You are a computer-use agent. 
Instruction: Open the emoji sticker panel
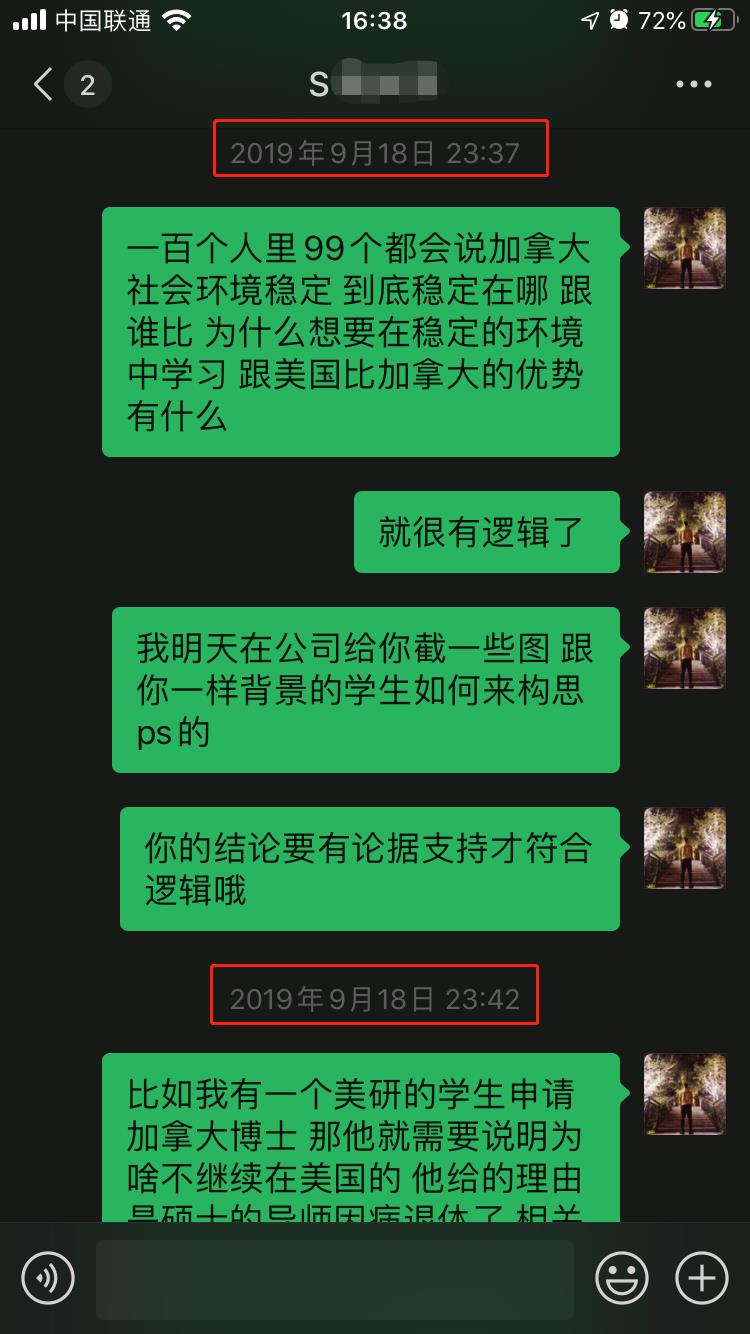(x=621, y=1278)
